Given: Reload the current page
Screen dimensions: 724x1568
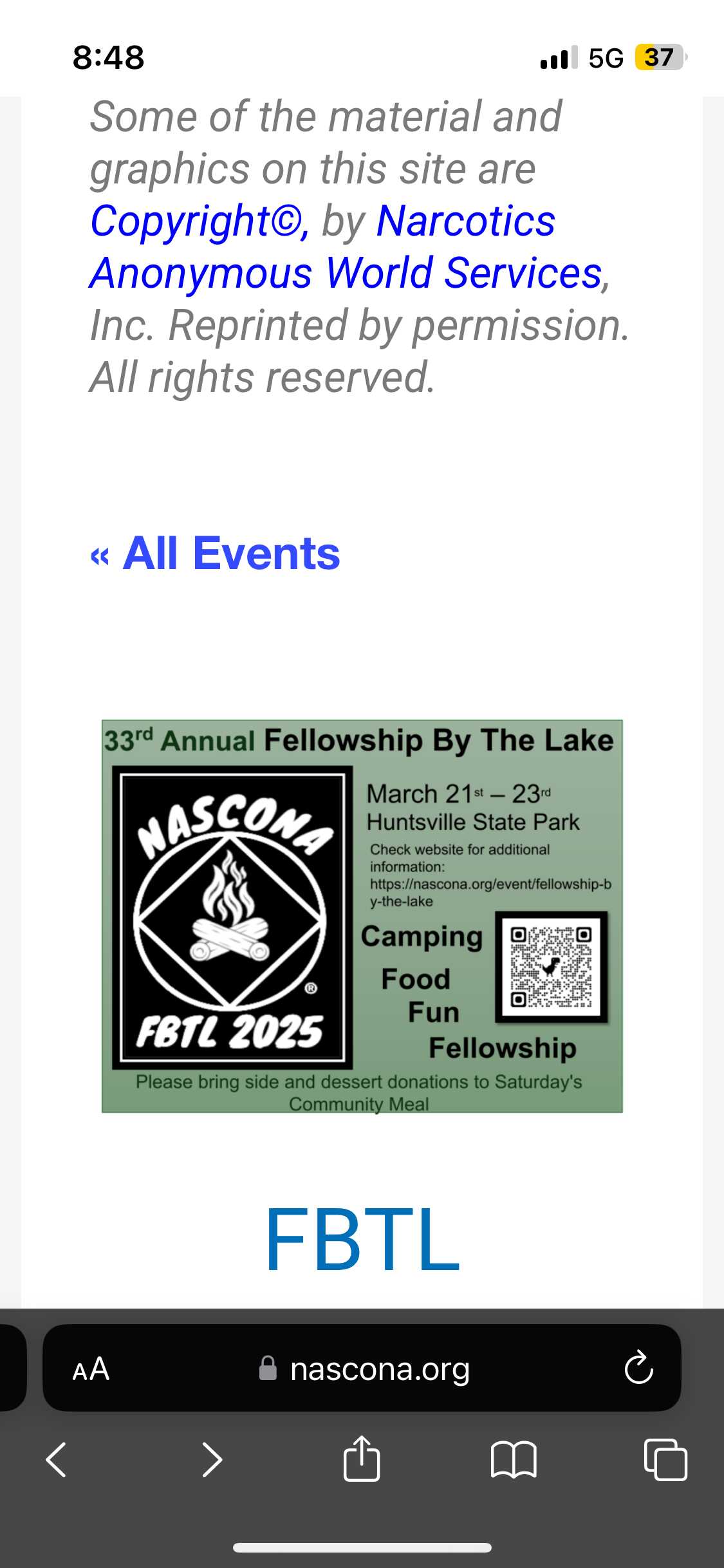Looking at the screenshot, I should [x=638, y=1369].
